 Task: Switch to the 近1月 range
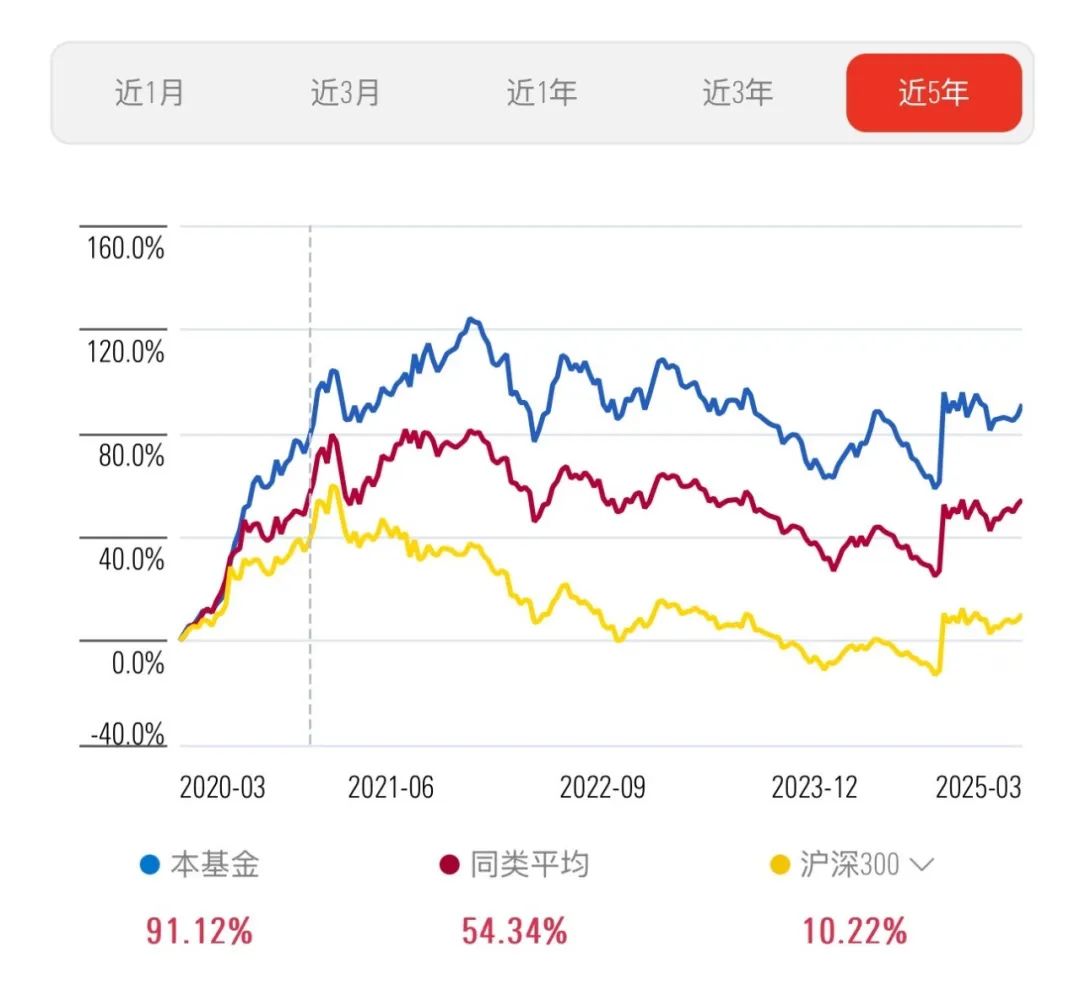click(x=149, y=92)
